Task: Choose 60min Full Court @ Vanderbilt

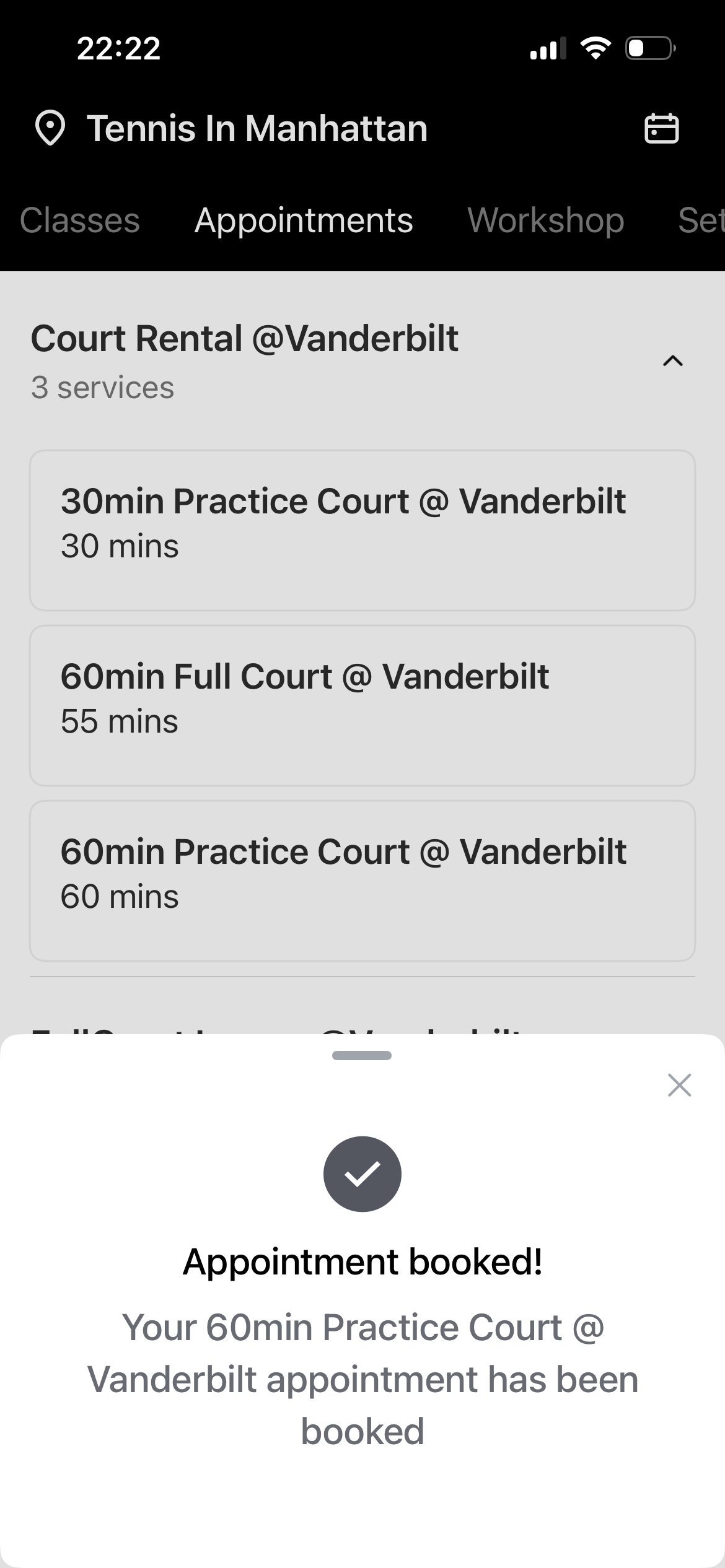Action: 362,705
